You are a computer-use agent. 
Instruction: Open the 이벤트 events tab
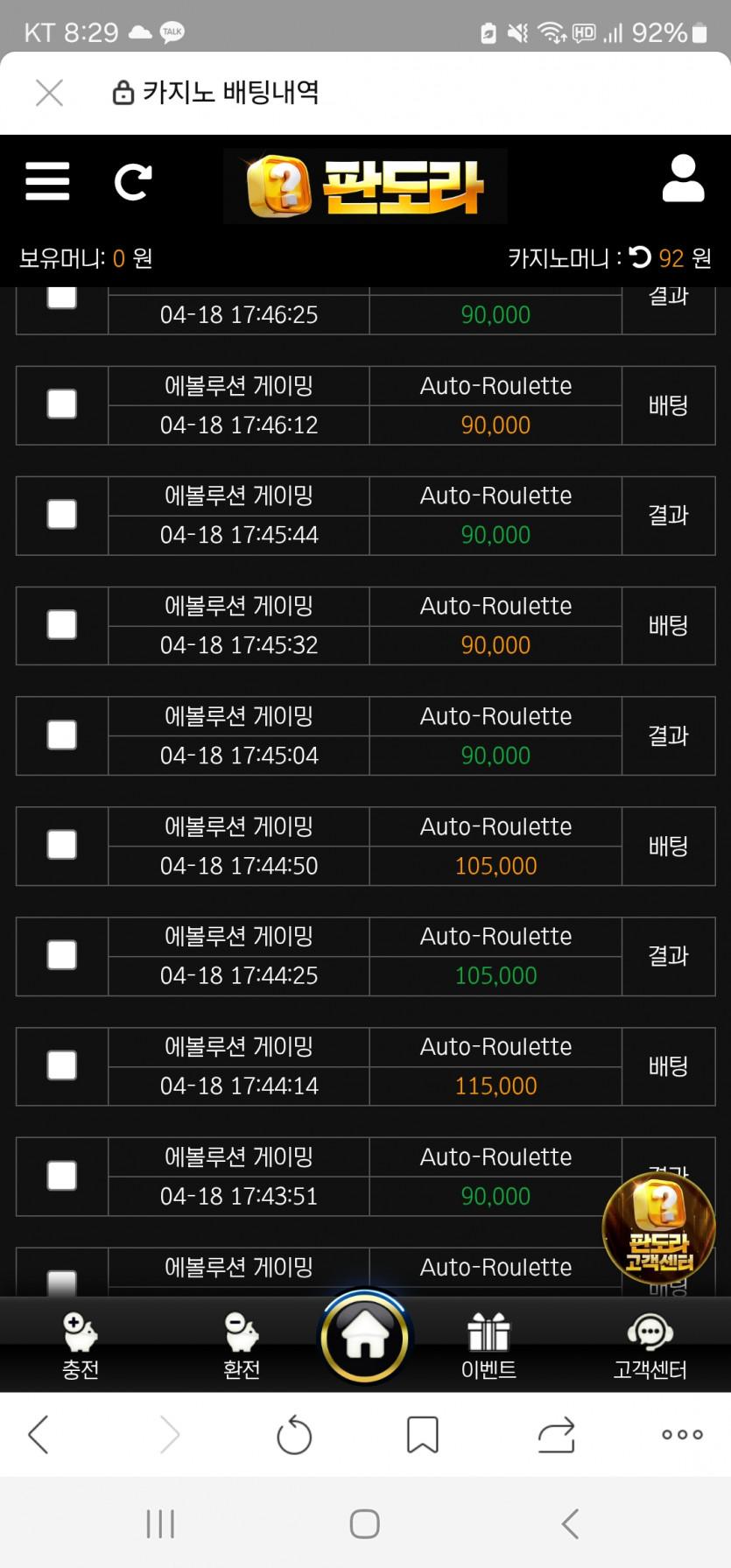coord(489,1346)
